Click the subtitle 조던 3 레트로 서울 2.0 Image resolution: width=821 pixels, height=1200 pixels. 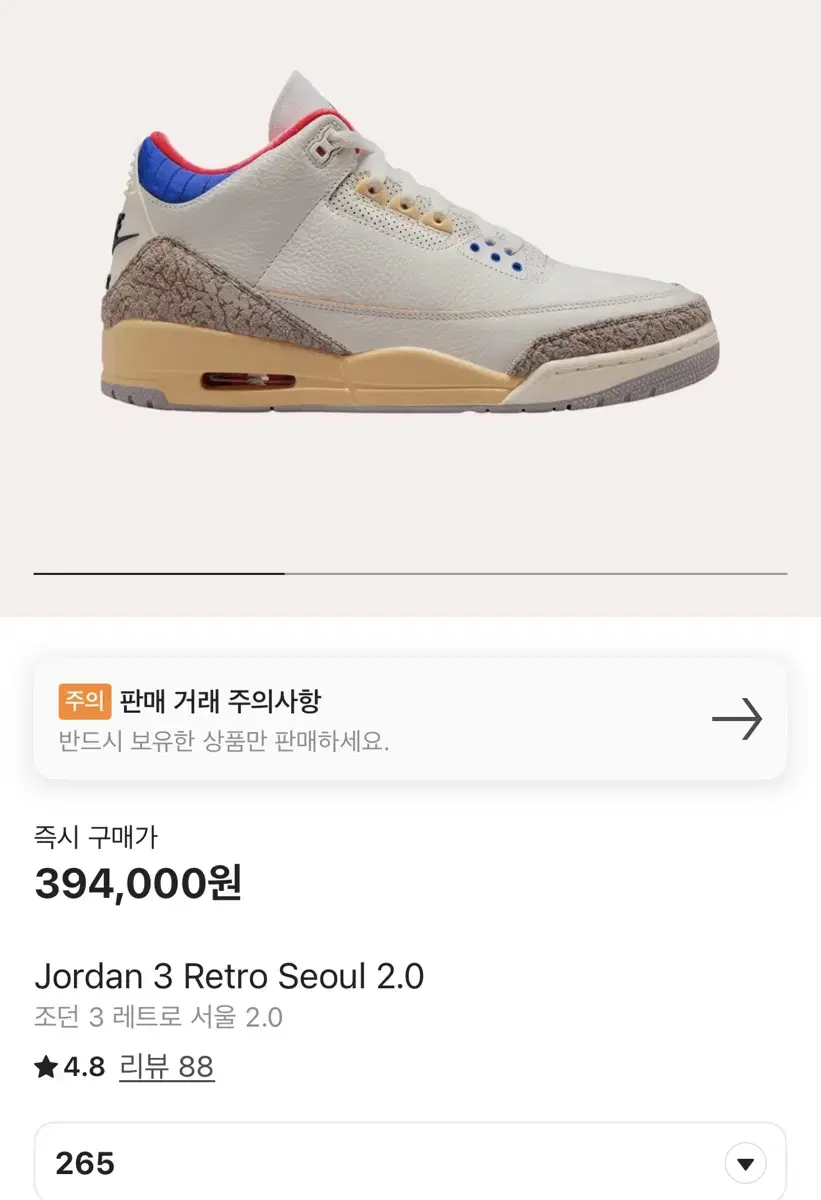[155, 1019]
